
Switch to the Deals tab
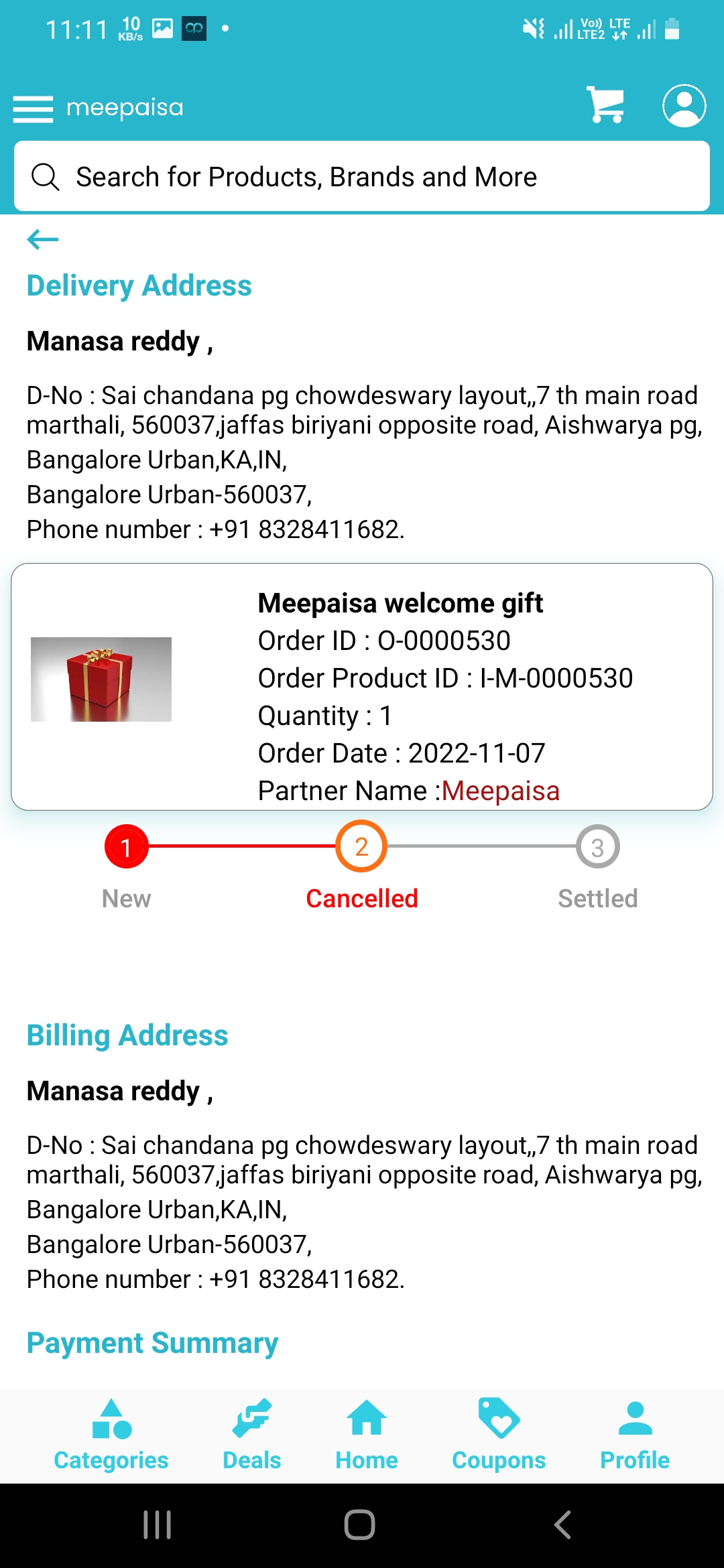coord(252,1435)
